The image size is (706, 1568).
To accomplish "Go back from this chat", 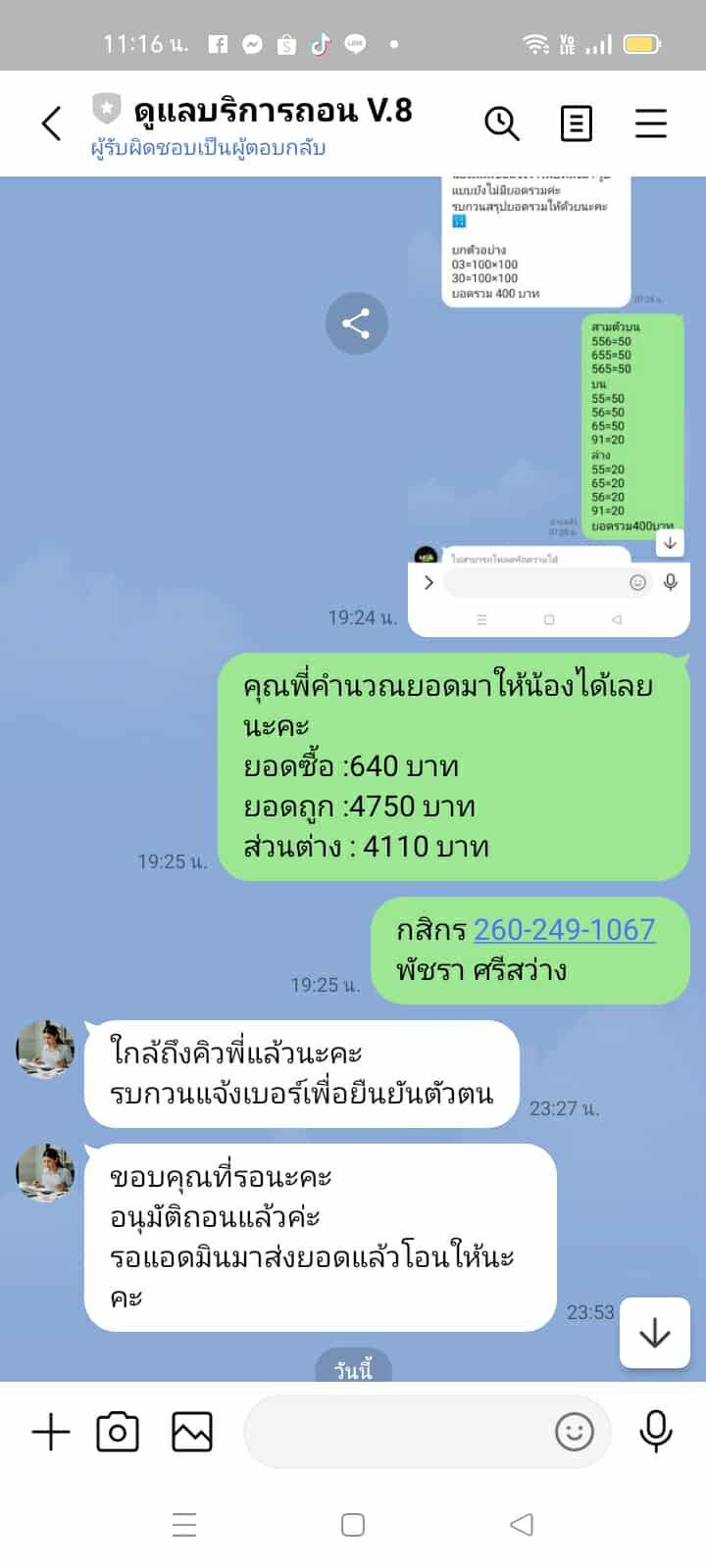I will [x=51, y=123].
